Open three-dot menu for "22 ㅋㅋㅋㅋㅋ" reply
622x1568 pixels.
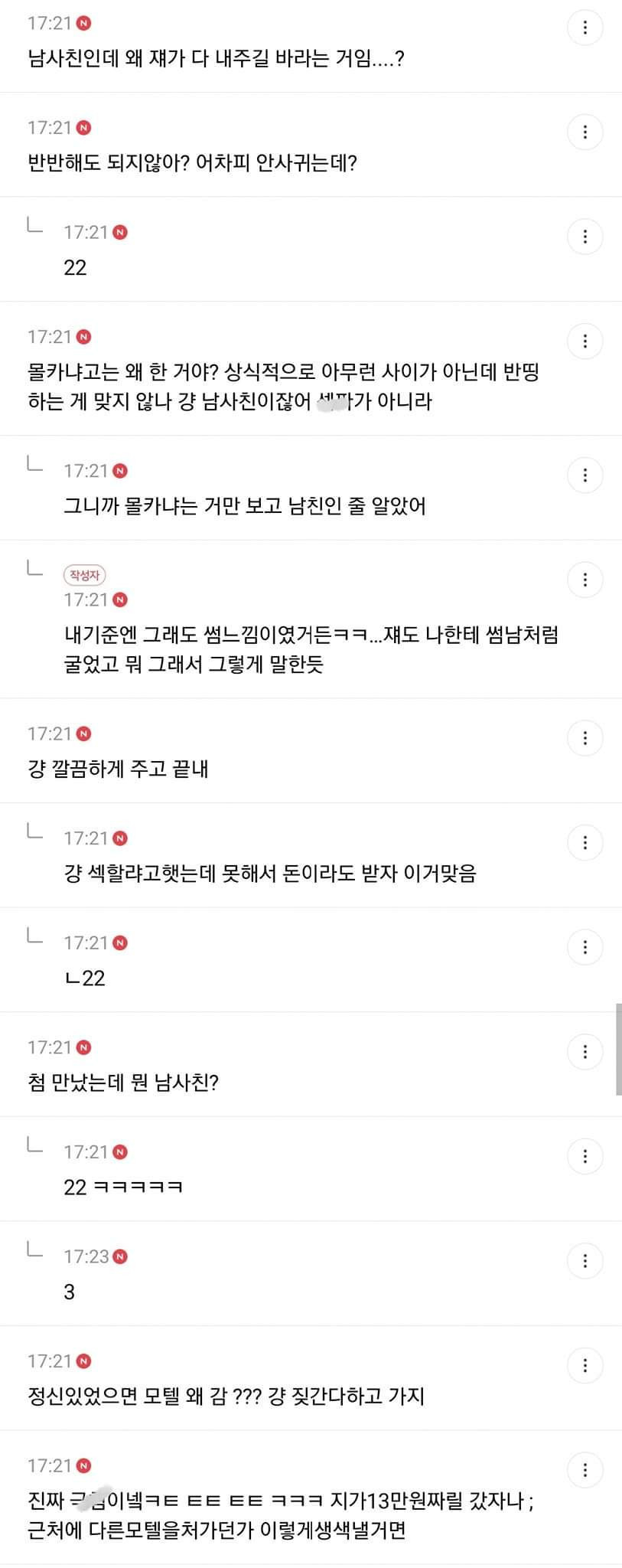pyautogui.click(x=585, y=1156)
